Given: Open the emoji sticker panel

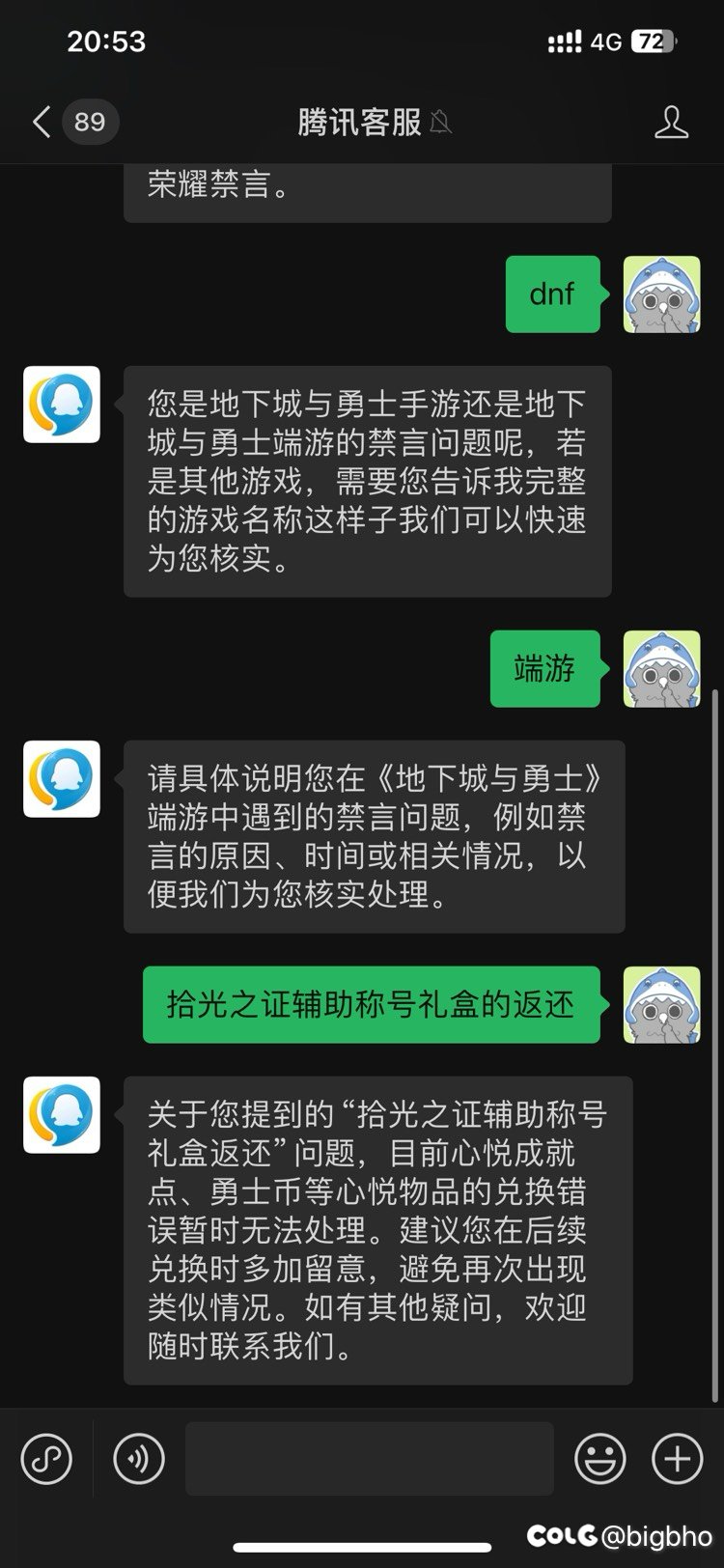Looking at the screenshot, I should click(x=600, y=1457).
